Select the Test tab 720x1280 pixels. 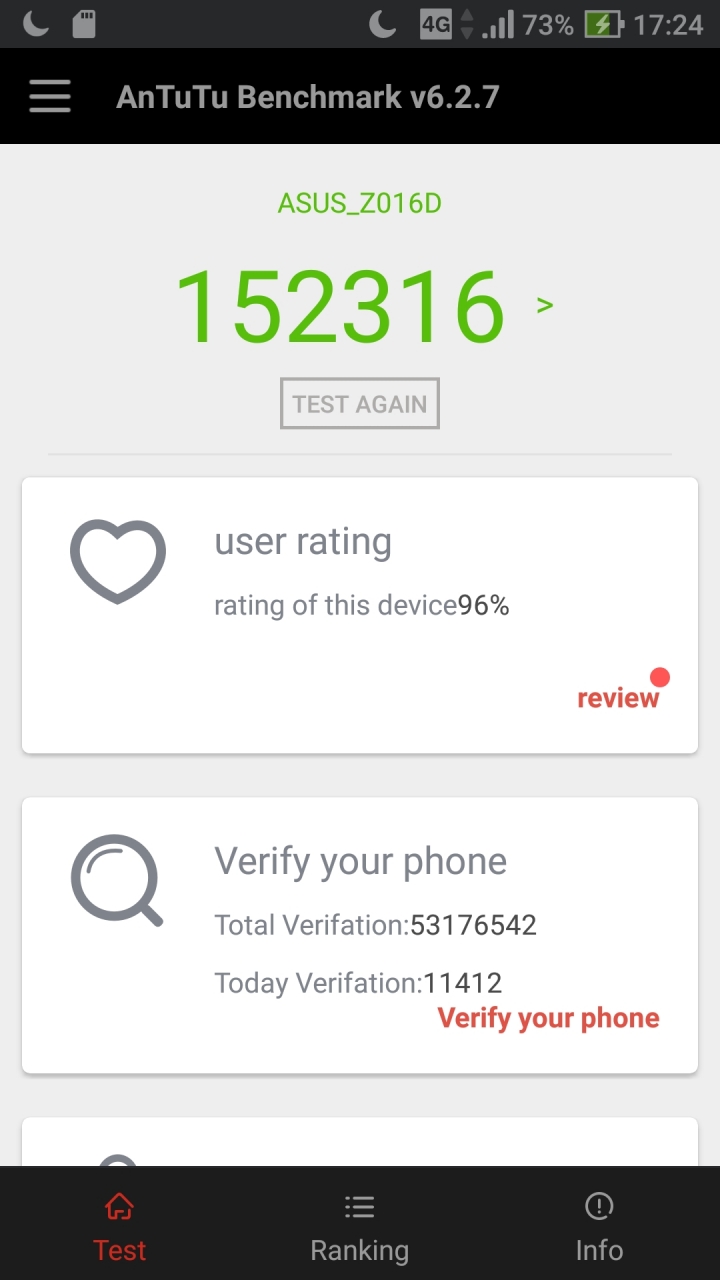120,1226
